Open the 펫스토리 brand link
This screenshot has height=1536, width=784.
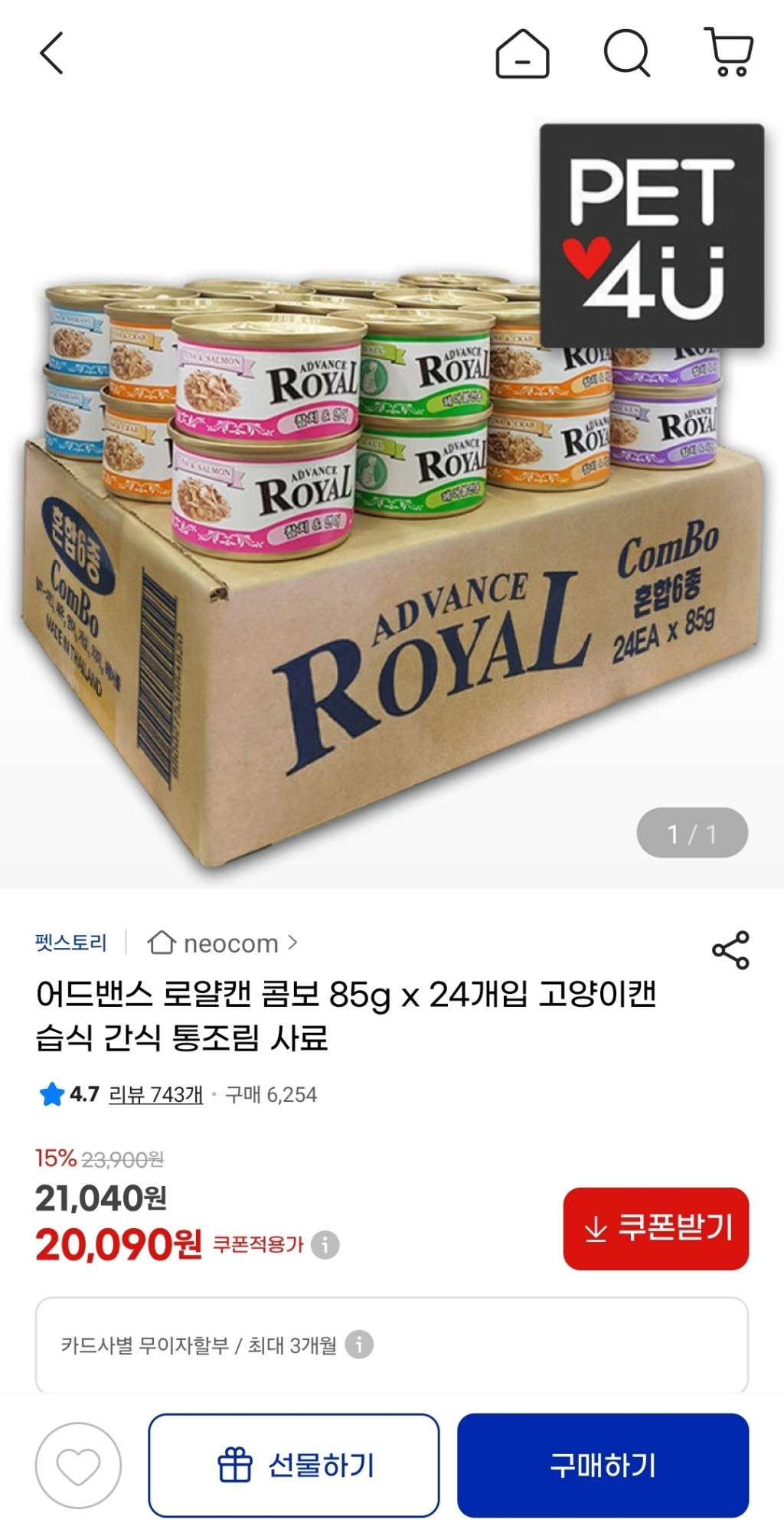(70, 943)
